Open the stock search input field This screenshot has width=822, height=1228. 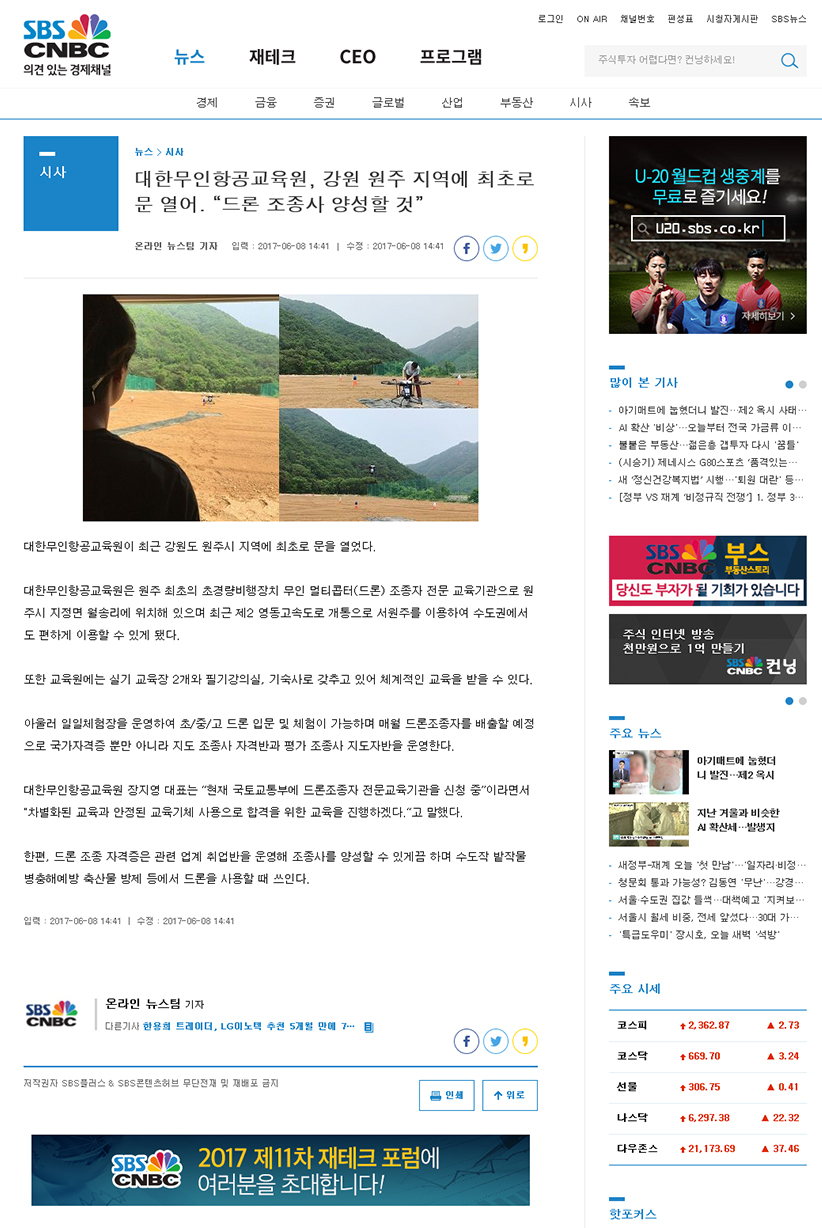680,60
